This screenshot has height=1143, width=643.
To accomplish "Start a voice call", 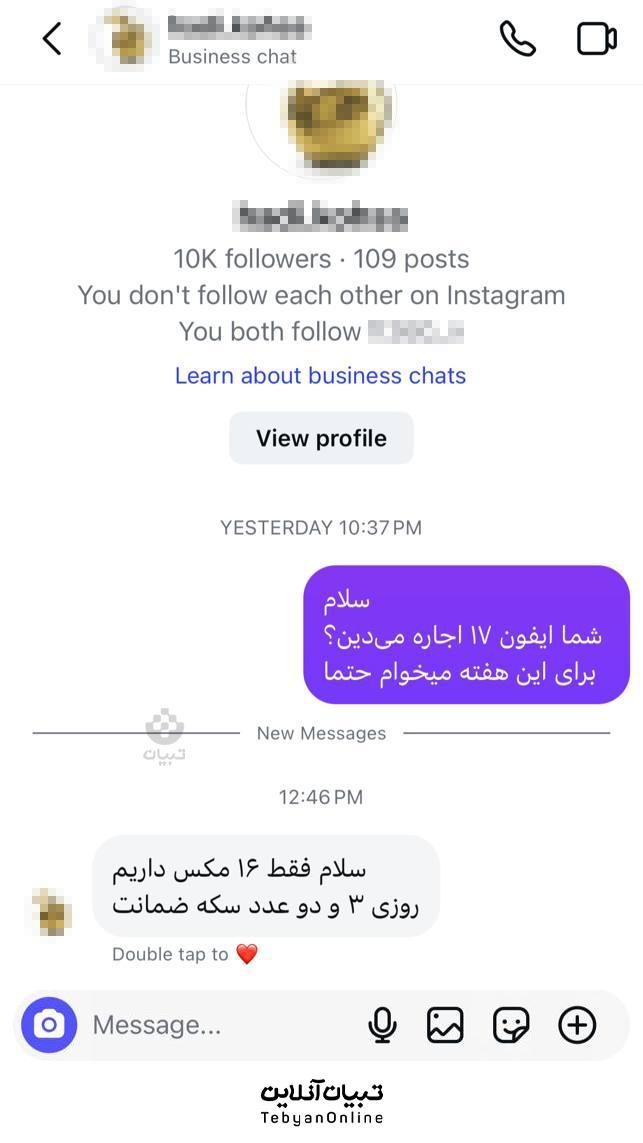I will coord(517,39).
